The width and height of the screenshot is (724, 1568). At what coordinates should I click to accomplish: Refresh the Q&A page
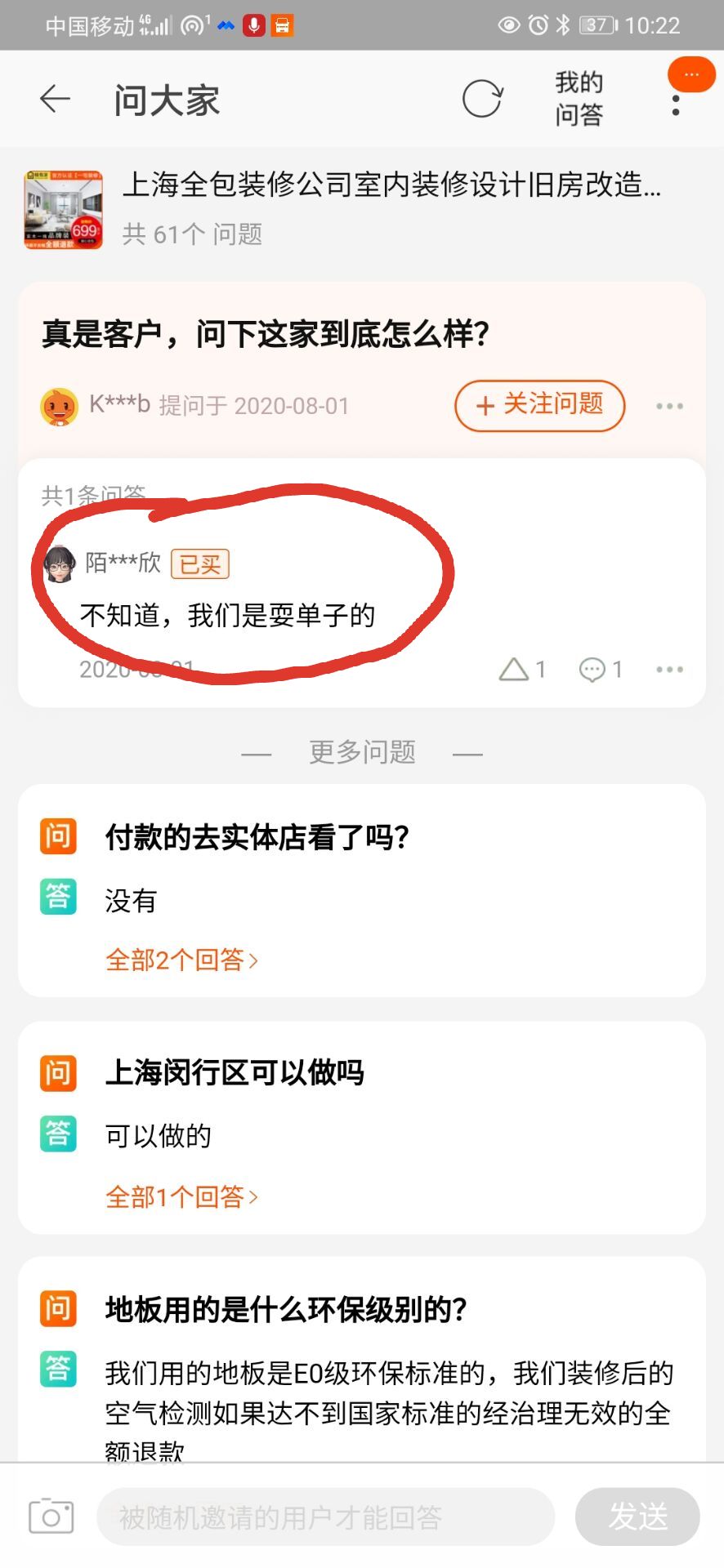[x=482, y=100]
